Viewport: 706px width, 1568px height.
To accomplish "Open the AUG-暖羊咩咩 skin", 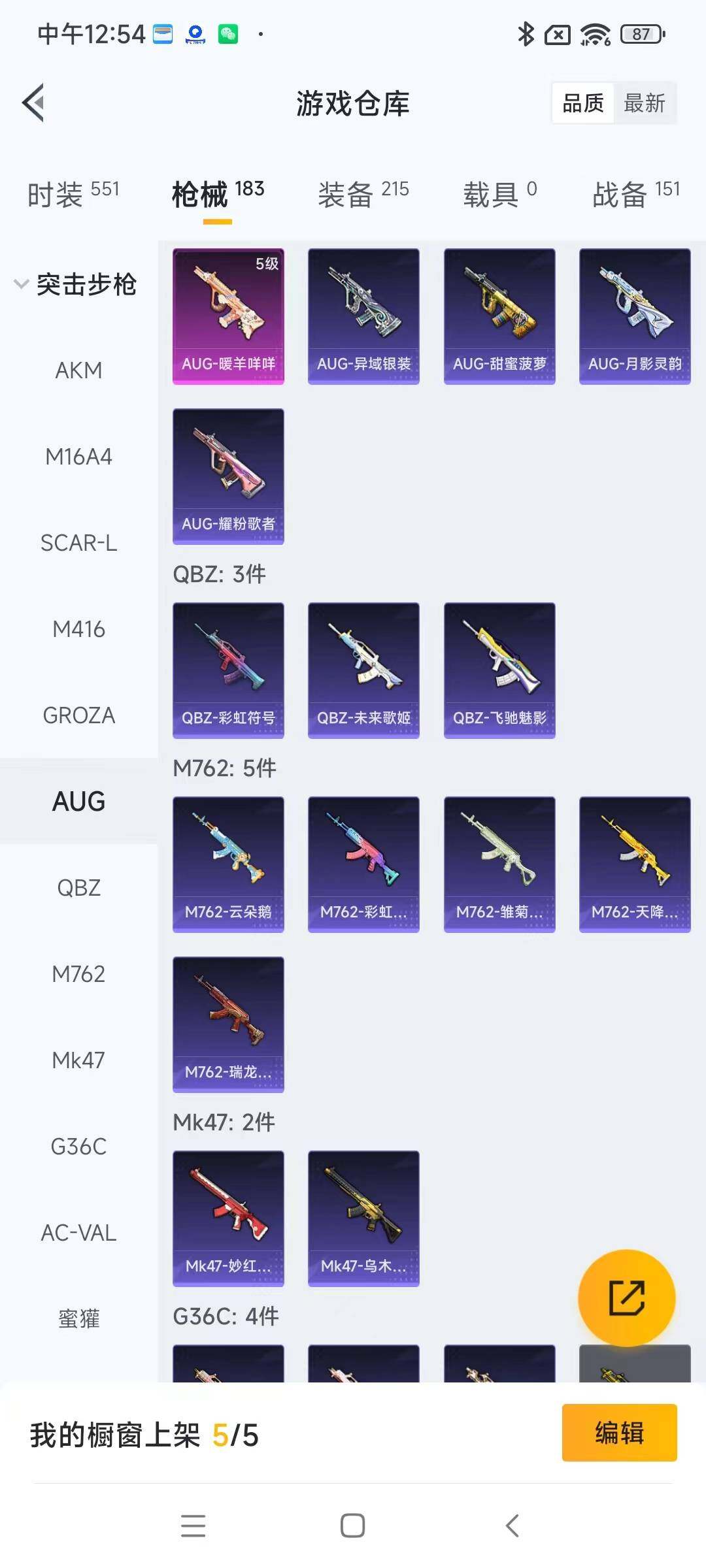I will point(228,316).
